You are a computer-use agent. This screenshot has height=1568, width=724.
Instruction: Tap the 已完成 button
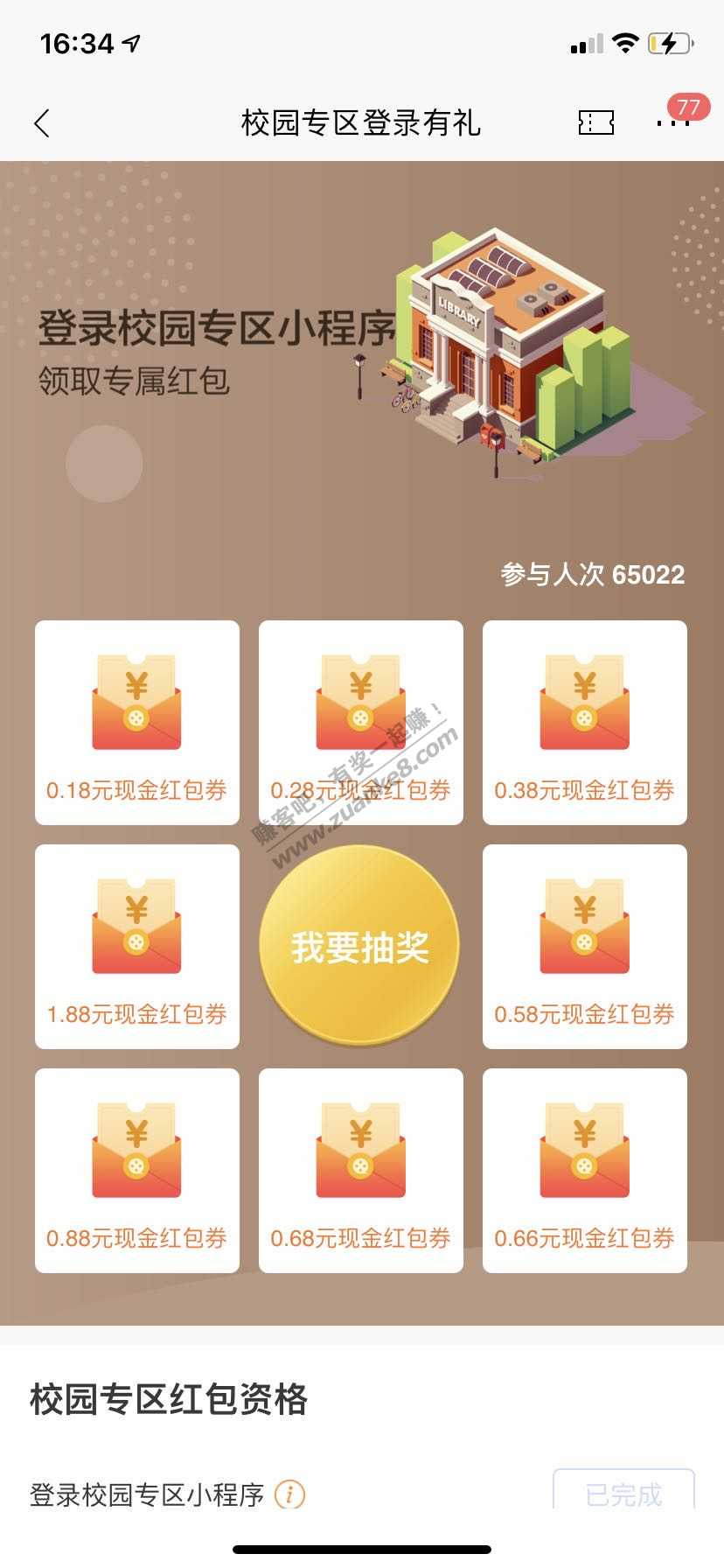point(623,1492)
